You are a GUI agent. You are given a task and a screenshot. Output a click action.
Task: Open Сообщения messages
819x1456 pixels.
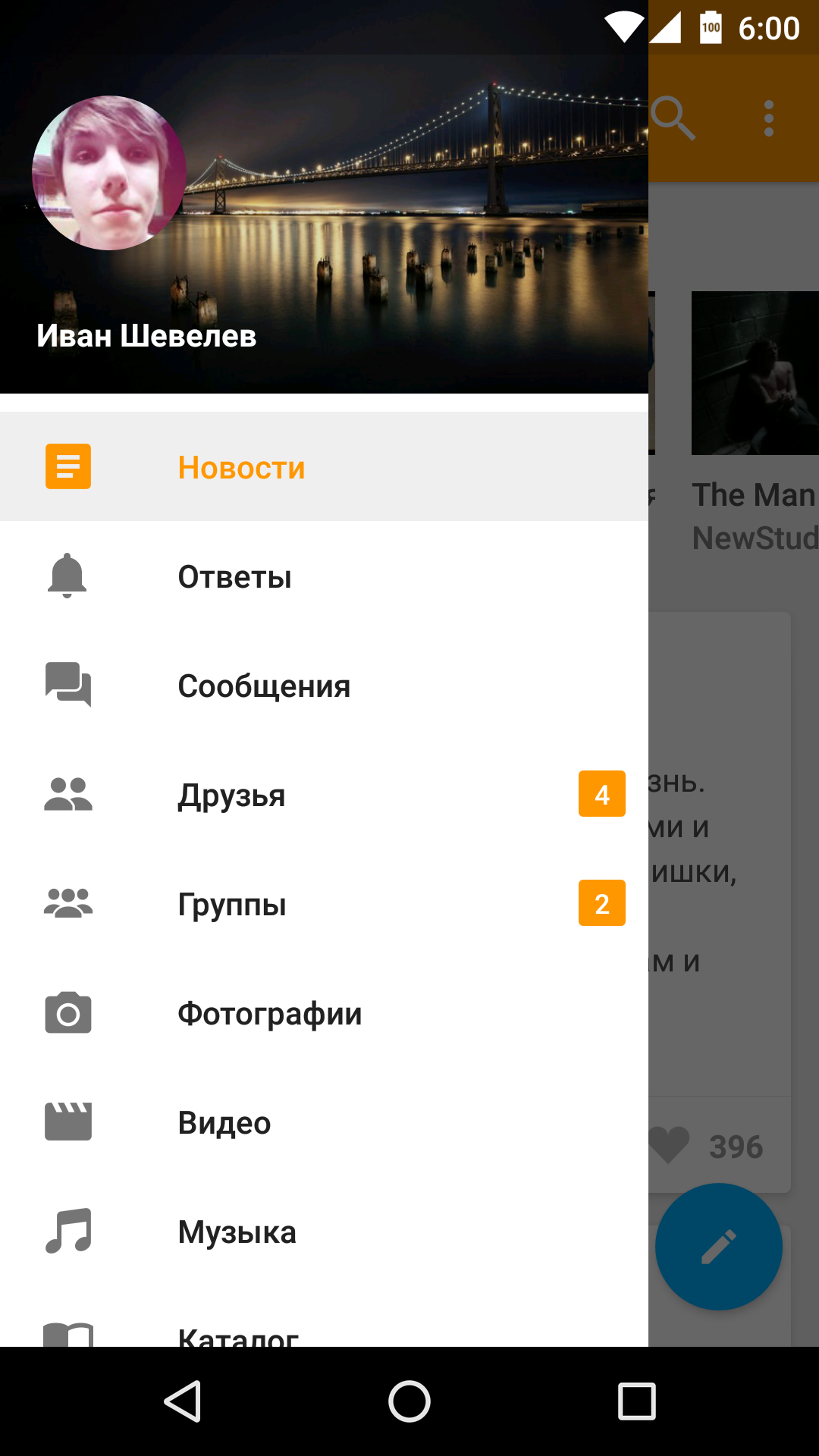click(324, 685)
